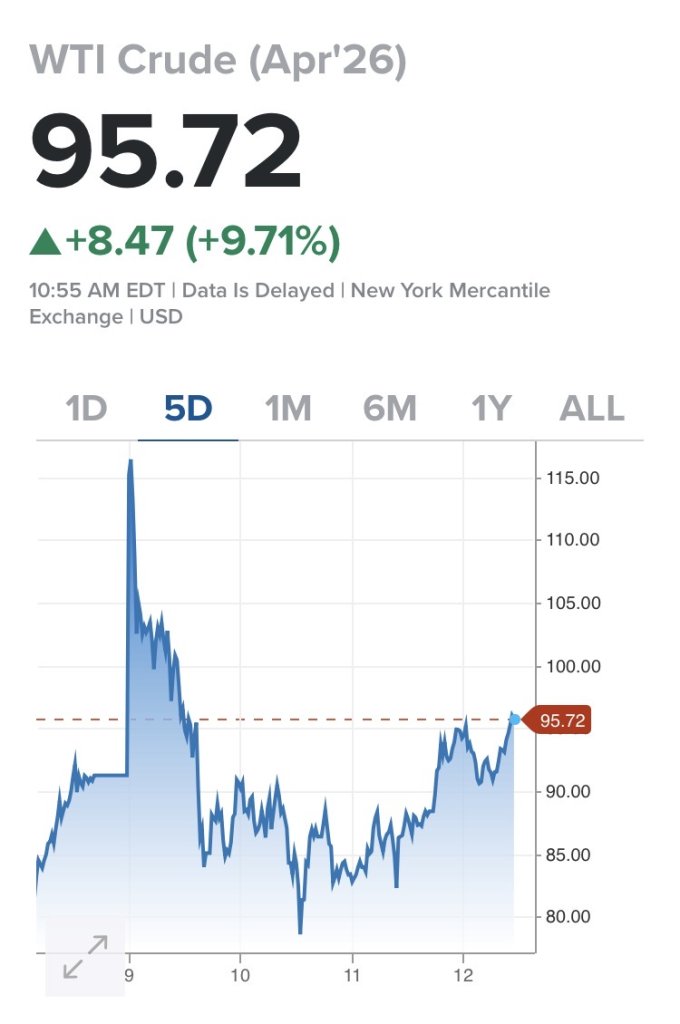This screenshot has height=1024, width=680.
Task: Select the 5D chart range
Action: [188, 409]
